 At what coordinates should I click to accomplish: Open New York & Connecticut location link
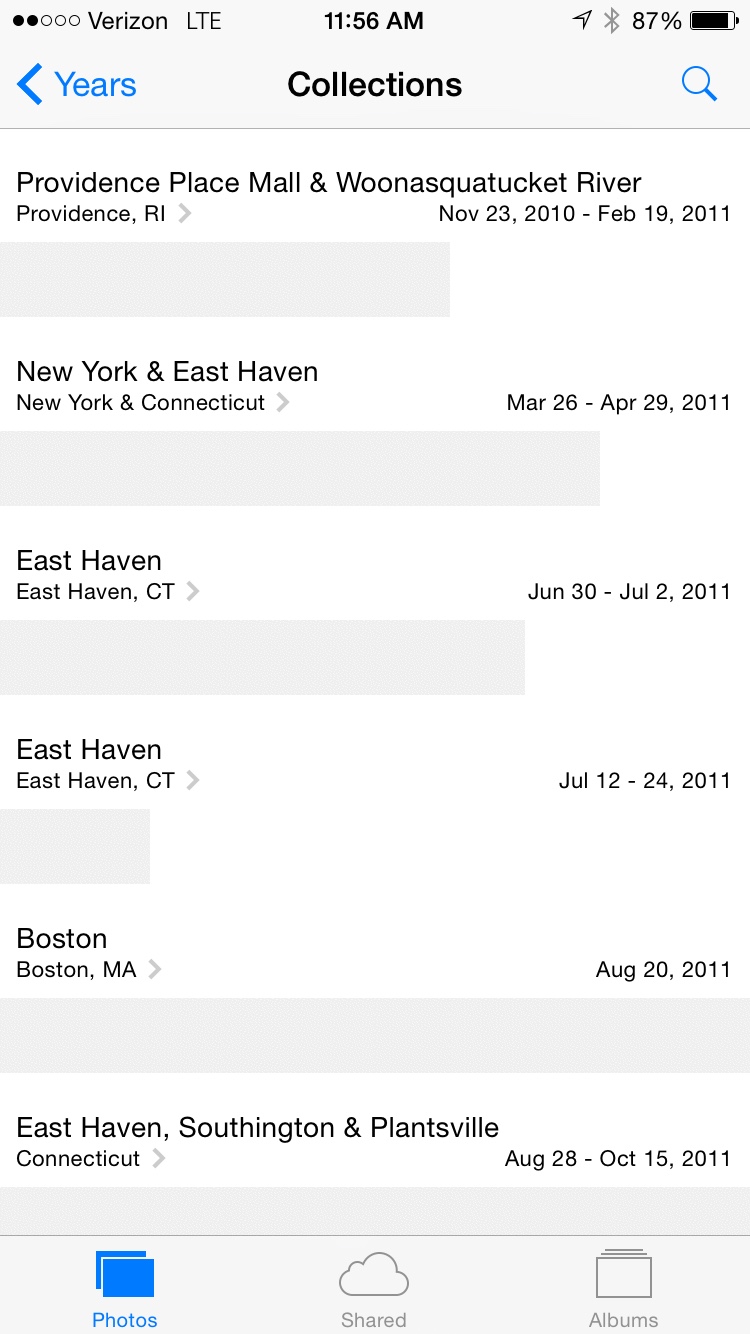click(153, 402)
